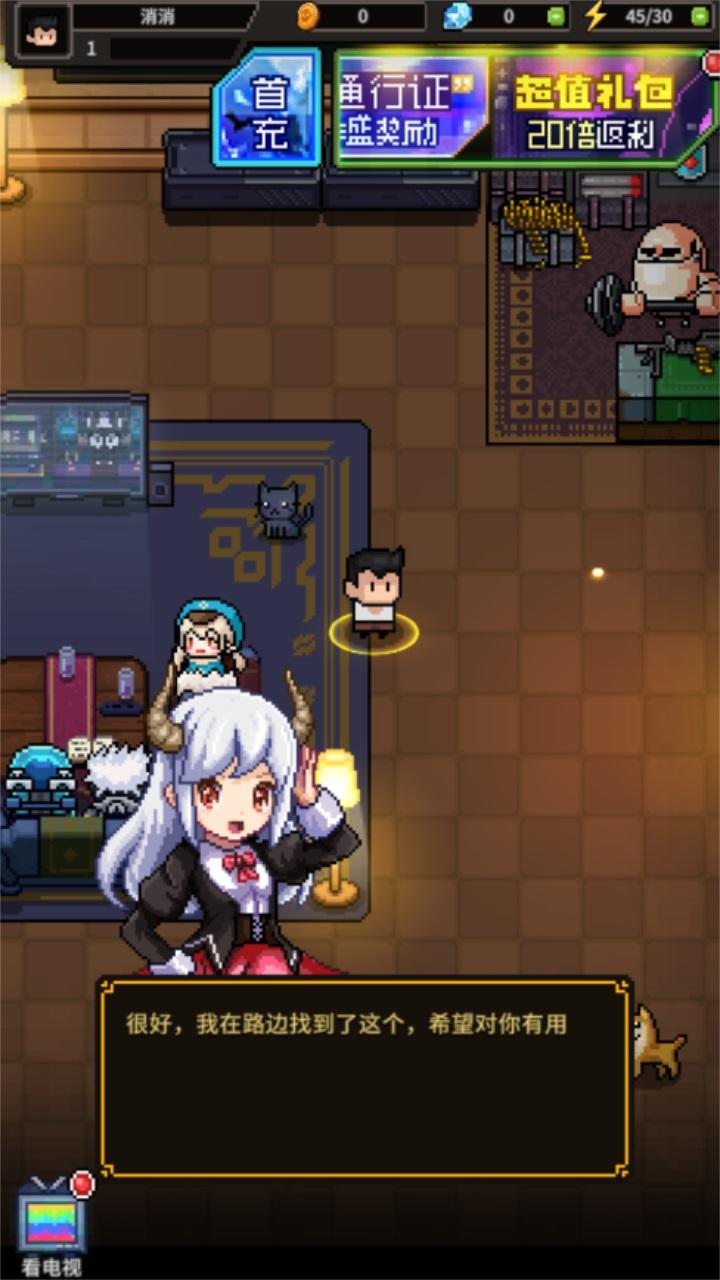720x1280 pixels.
Task: Open the 通行证 pass rewards banner
Action: click(x=412, y=108)
